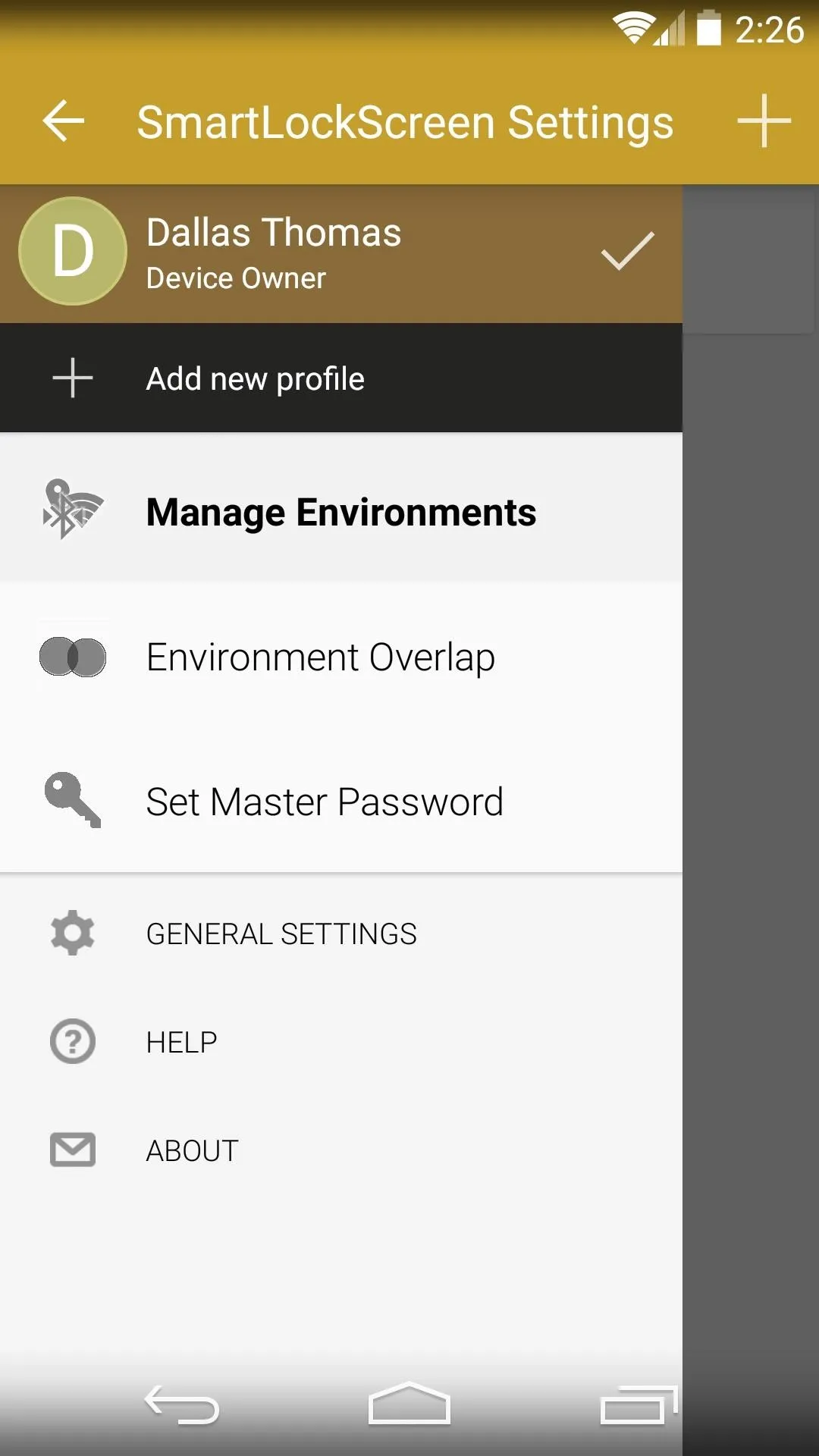Viewport: 819px width, 1456px height.
Task: Open Set Master Password
Action: [341, 801]
